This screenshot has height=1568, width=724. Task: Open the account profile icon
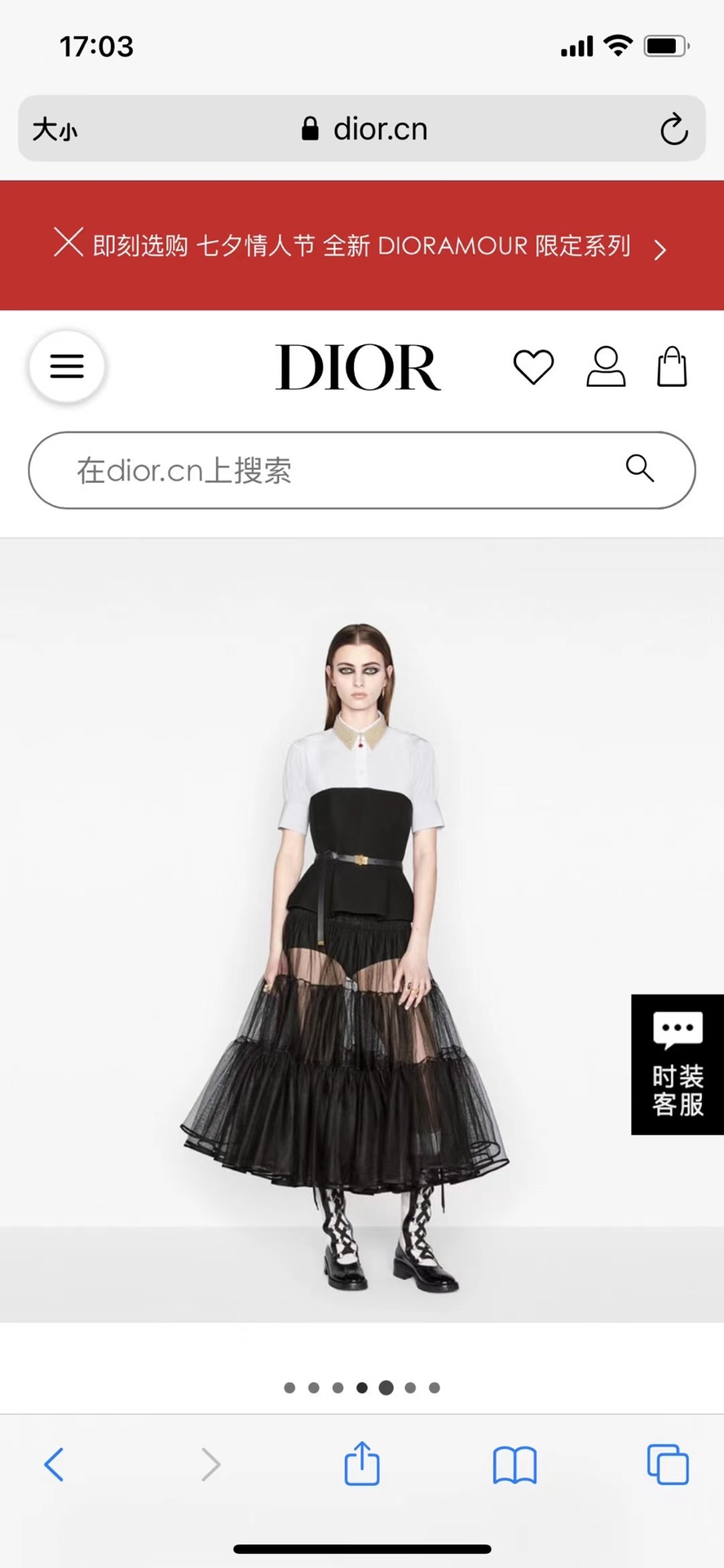coord(606,366)
